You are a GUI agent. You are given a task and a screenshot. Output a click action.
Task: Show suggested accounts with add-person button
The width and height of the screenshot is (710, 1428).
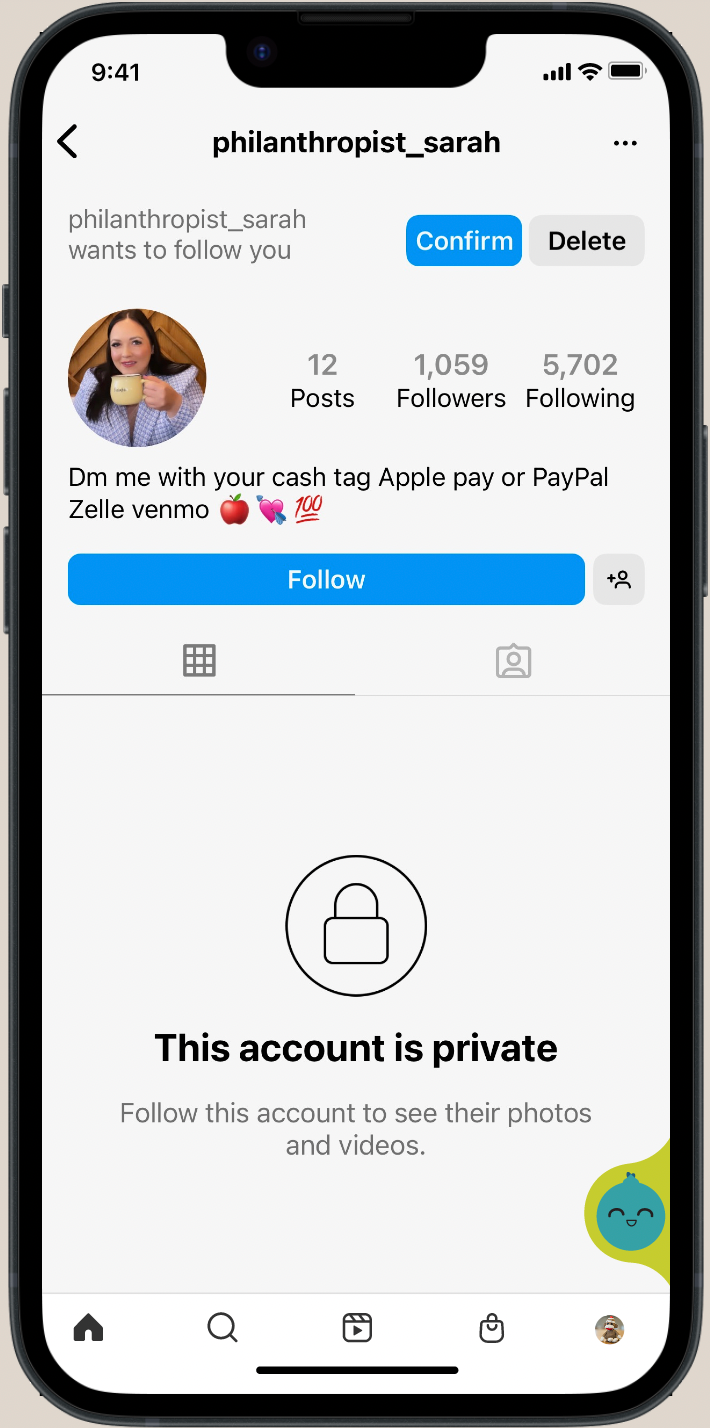[x=619, y=580]
